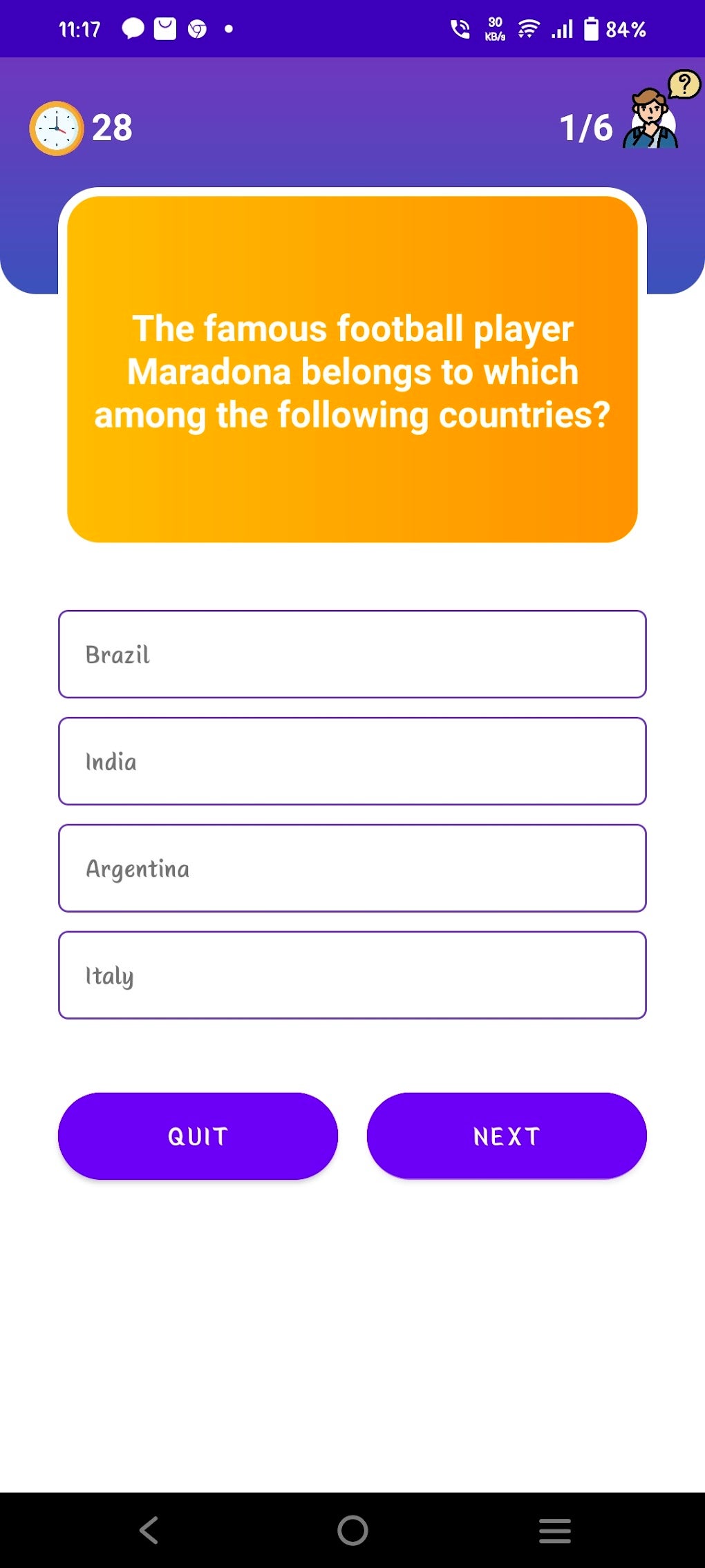Image resolution: width=705 pixels, height=1568 pixels.
Task: Pick Argentina as the answer
Action: (352, 868)
